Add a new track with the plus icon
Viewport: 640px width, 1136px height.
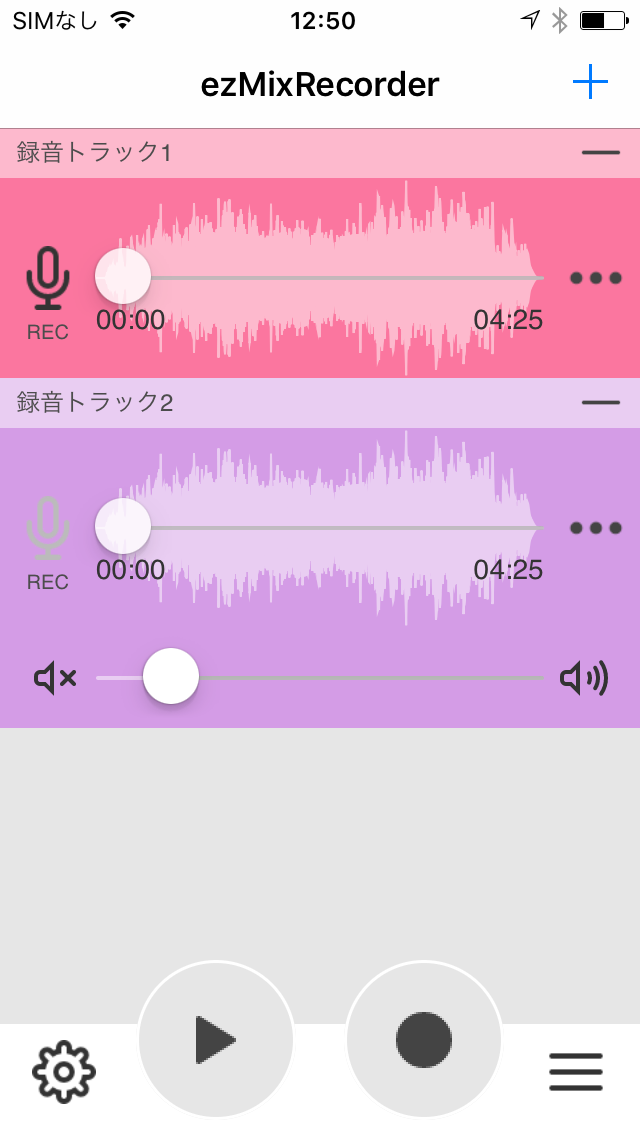click(x=590, y=82)
